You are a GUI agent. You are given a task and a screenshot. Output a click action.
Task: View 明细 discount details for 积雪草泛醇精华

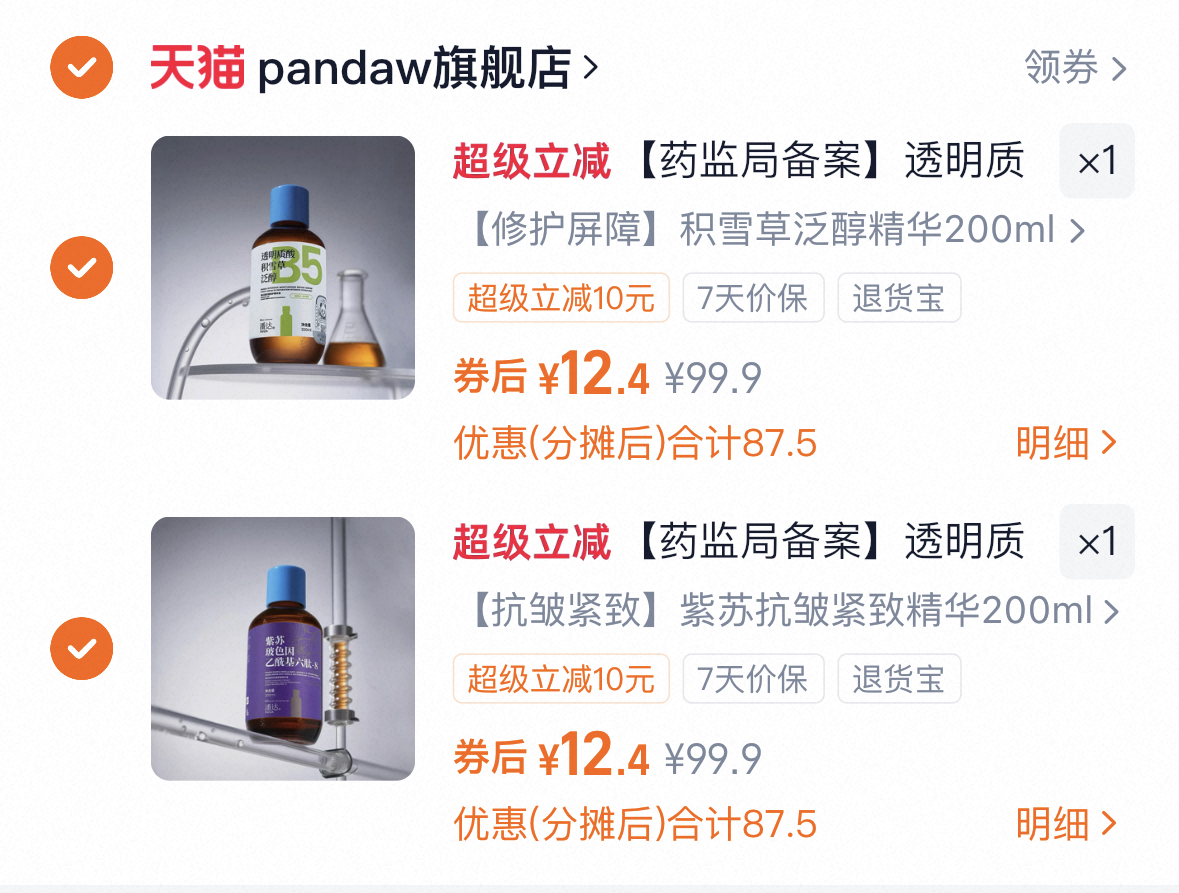(x=1065, y=443)
